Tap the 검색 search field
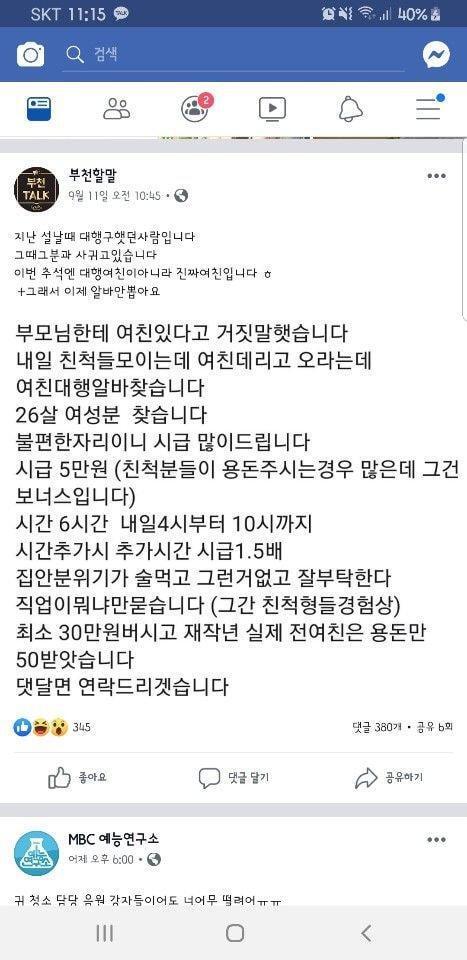 coord(234,56)
